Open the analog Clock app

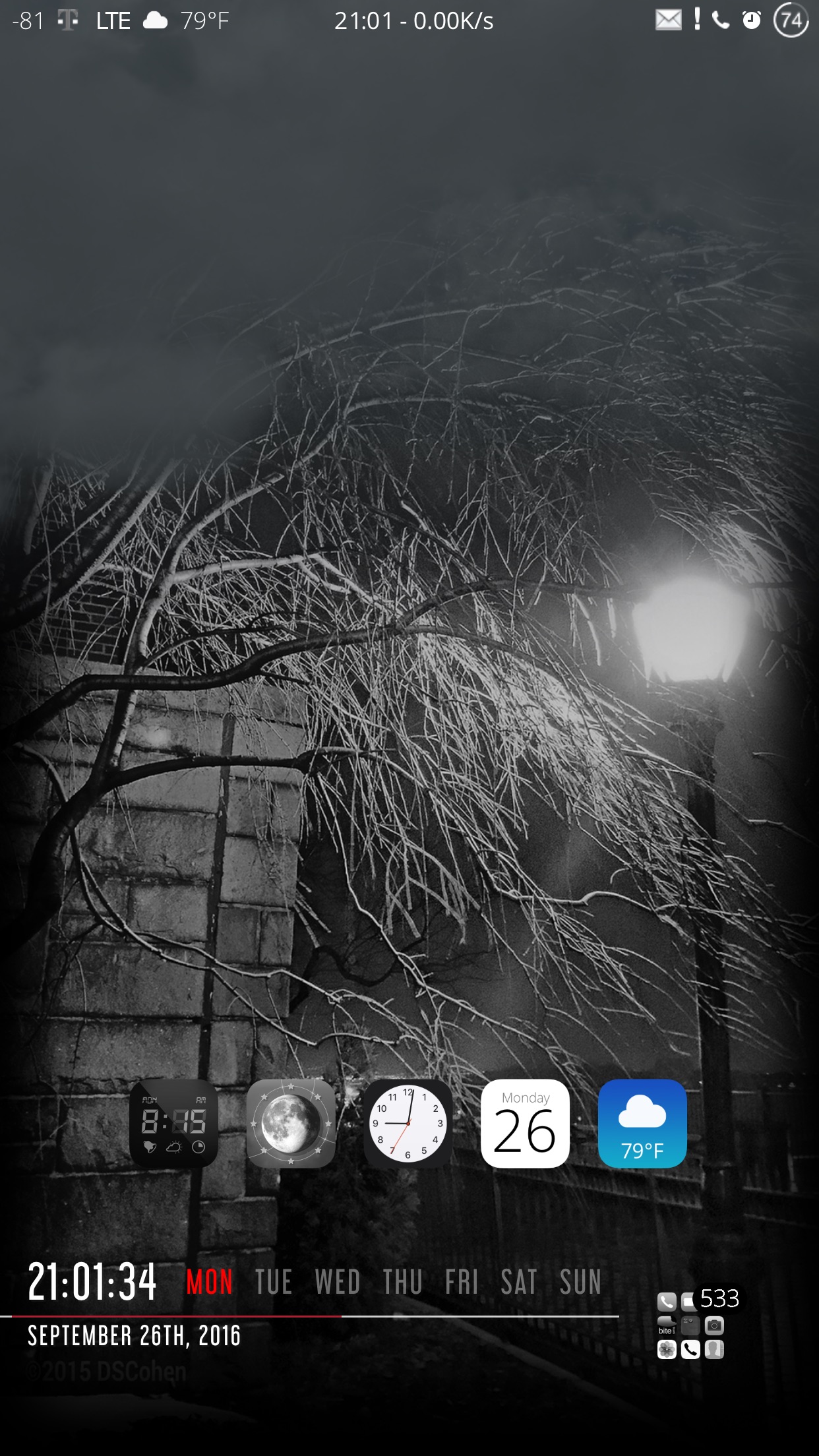pos(408,1123)
